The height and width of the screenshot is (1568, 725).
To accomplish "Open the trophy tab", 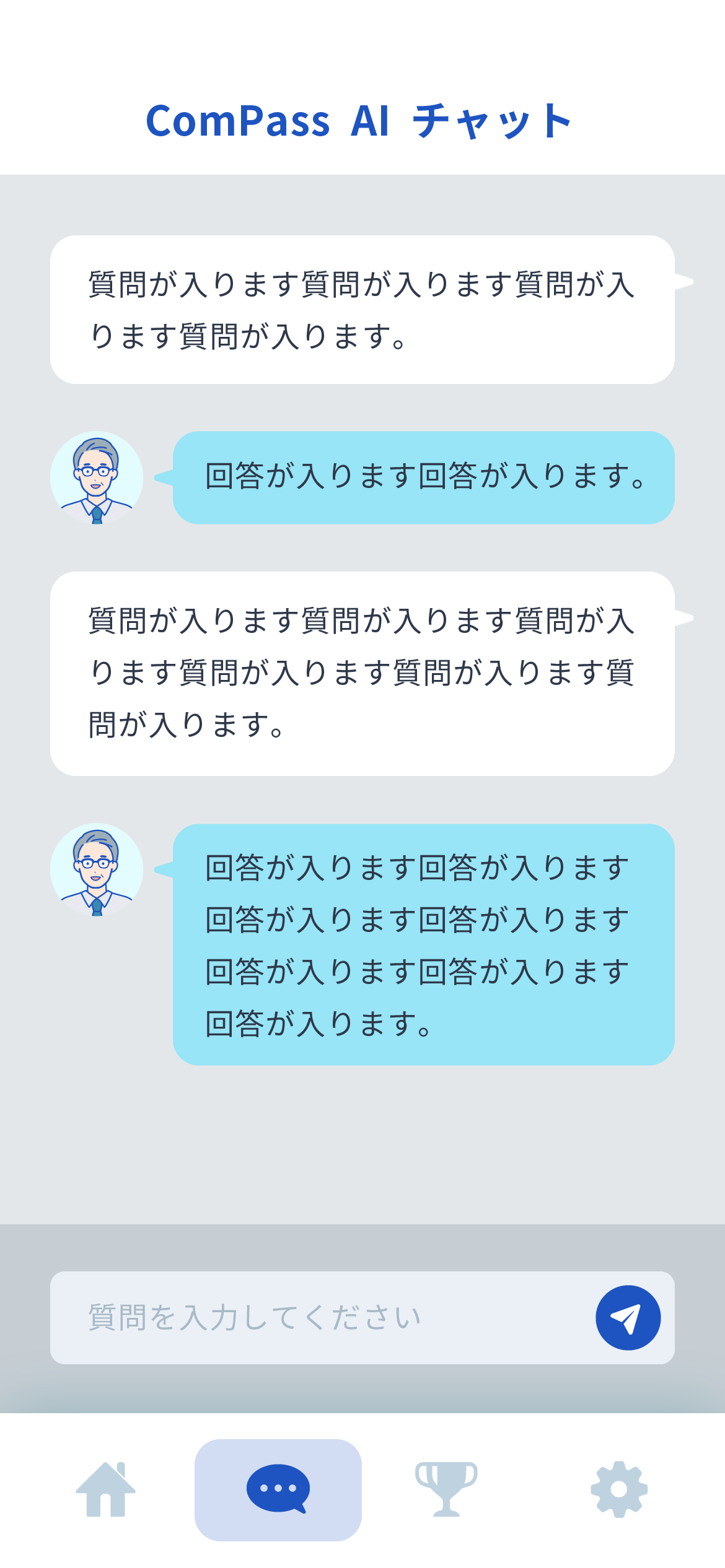I will [446, 1489].
